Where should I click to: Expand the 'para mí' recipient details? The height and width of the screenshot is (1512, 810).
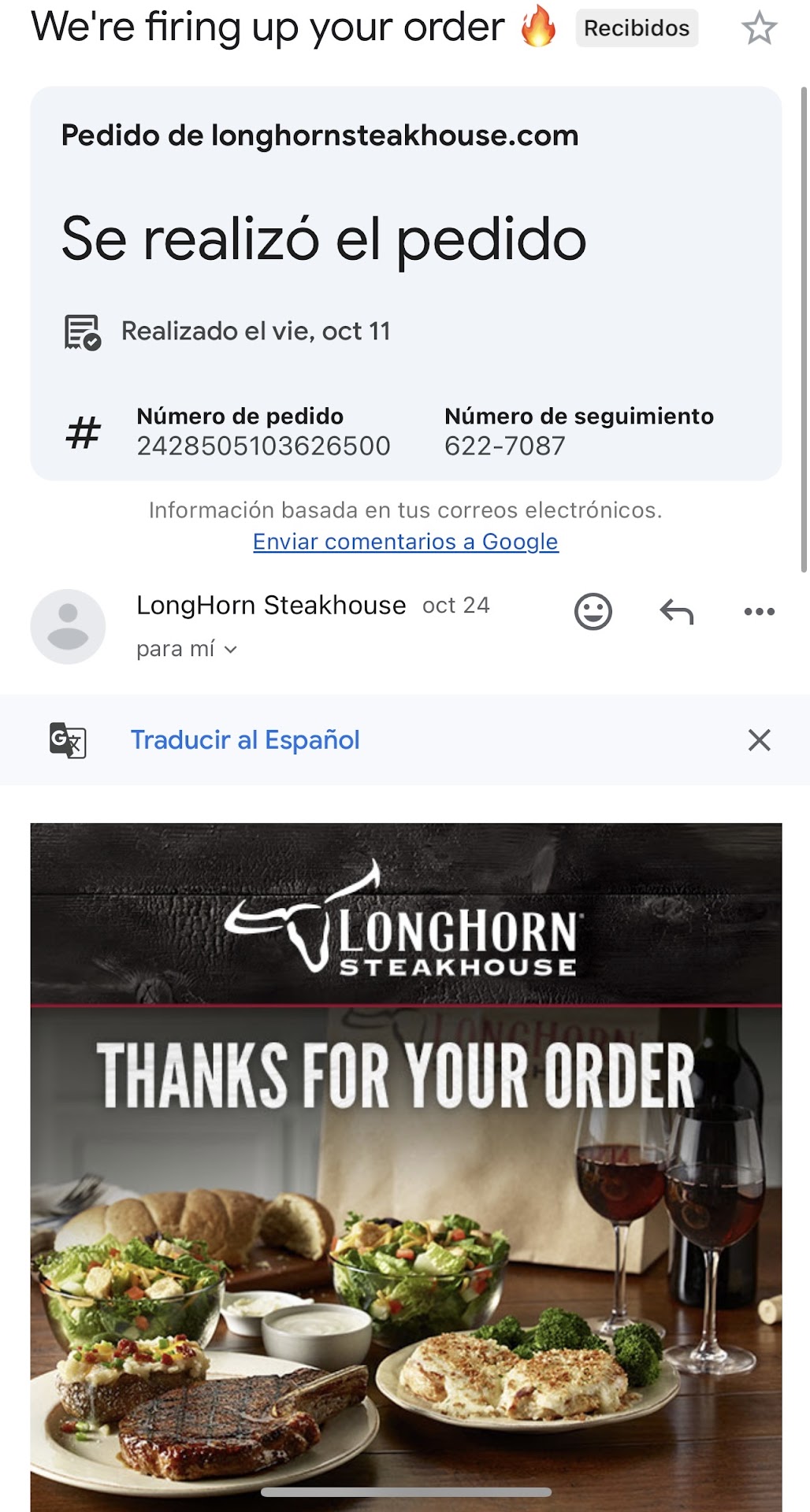(187, 649)
